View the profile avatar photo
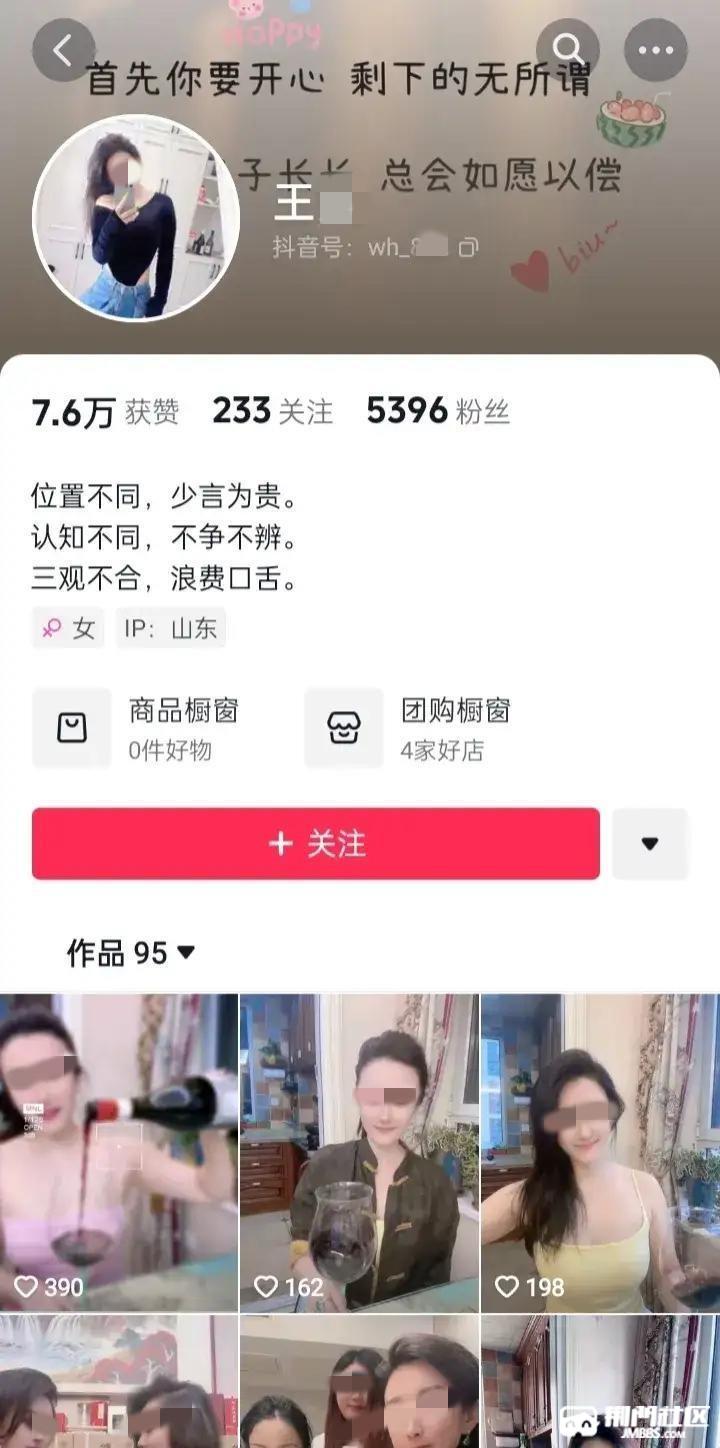This screenshot has width=720, height=1448. click(x=136, y=218)
